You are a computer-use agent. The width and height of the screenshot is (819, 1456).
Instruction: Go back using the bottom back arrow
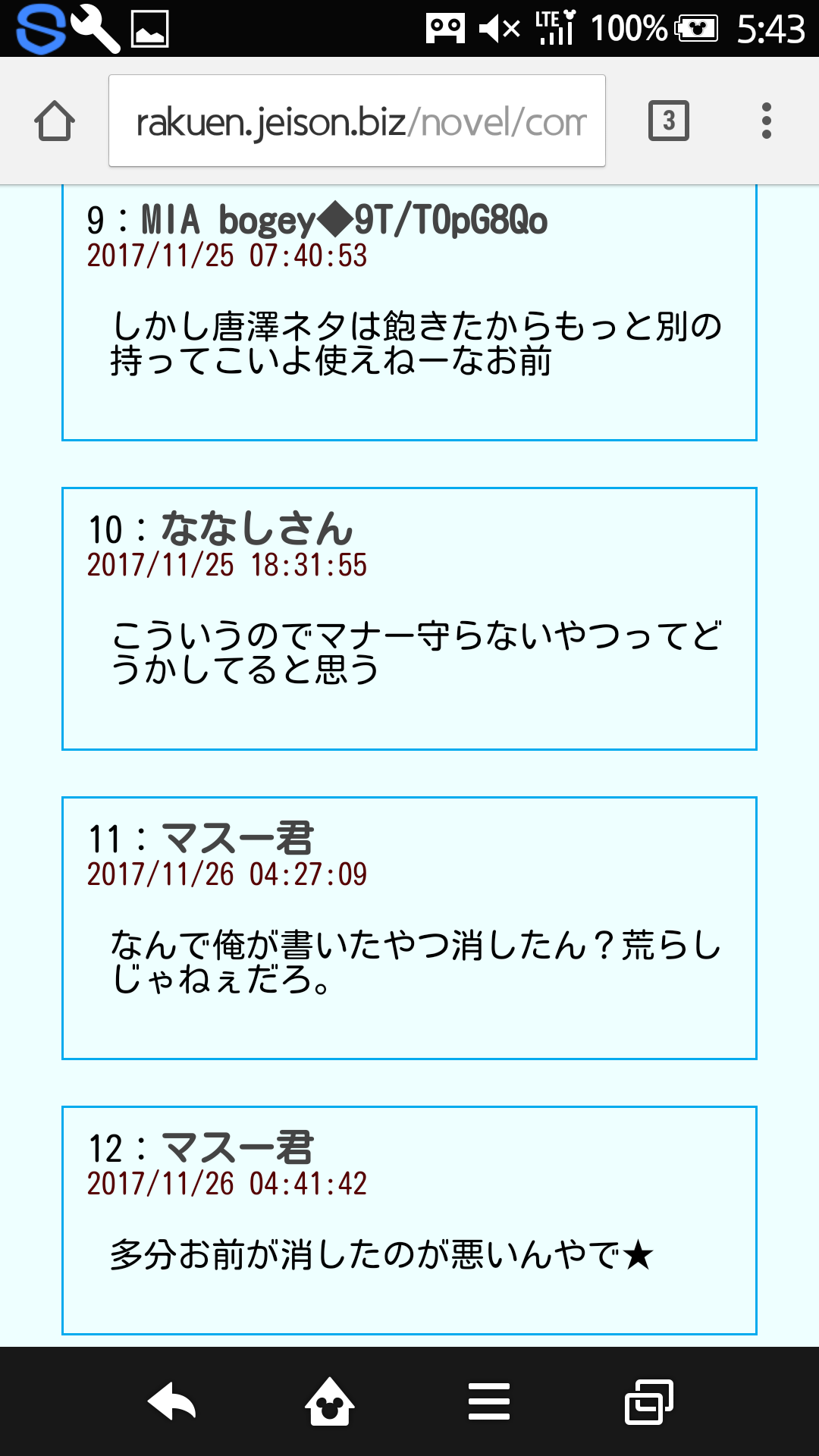coord(171,1401)
